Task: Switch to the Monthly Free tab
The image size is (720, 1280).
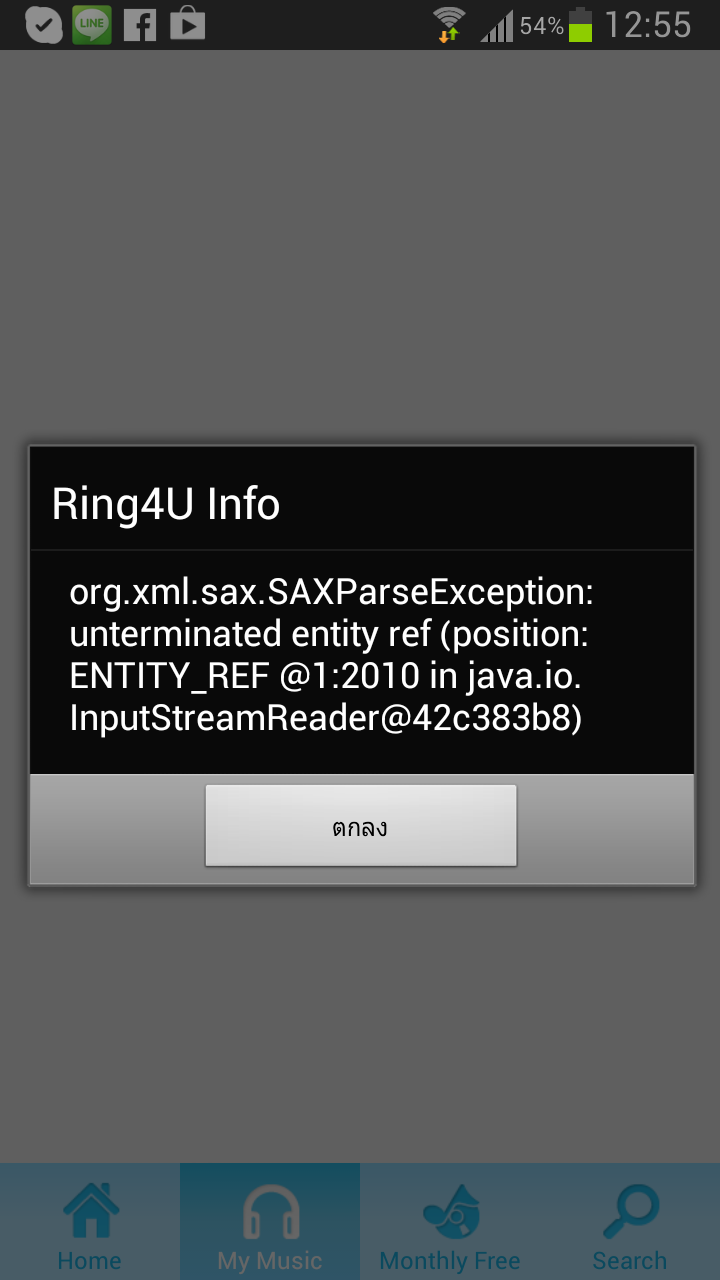Action: point(450,1222)
